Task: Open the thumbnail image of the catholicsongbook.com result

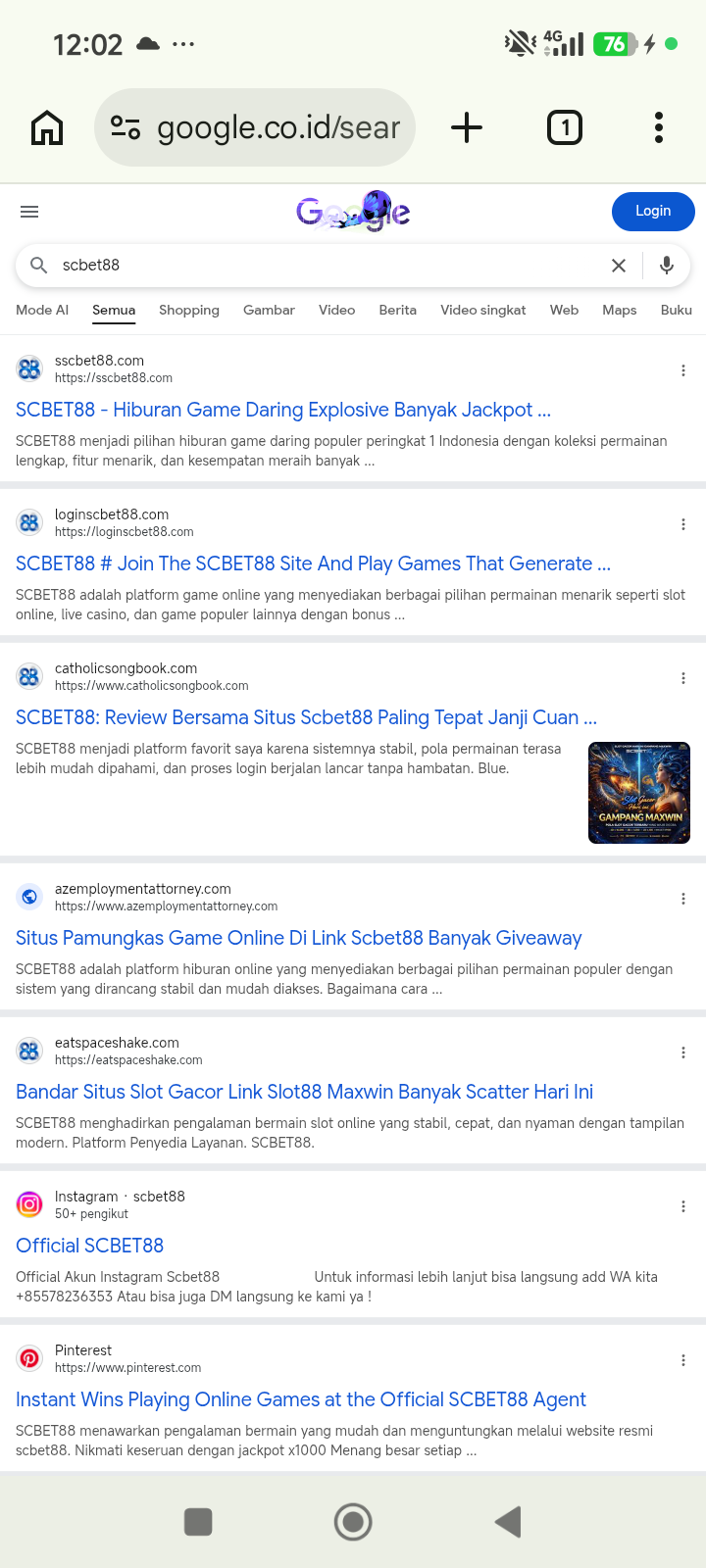Action: pyautogui.click(x=639, y=793)
